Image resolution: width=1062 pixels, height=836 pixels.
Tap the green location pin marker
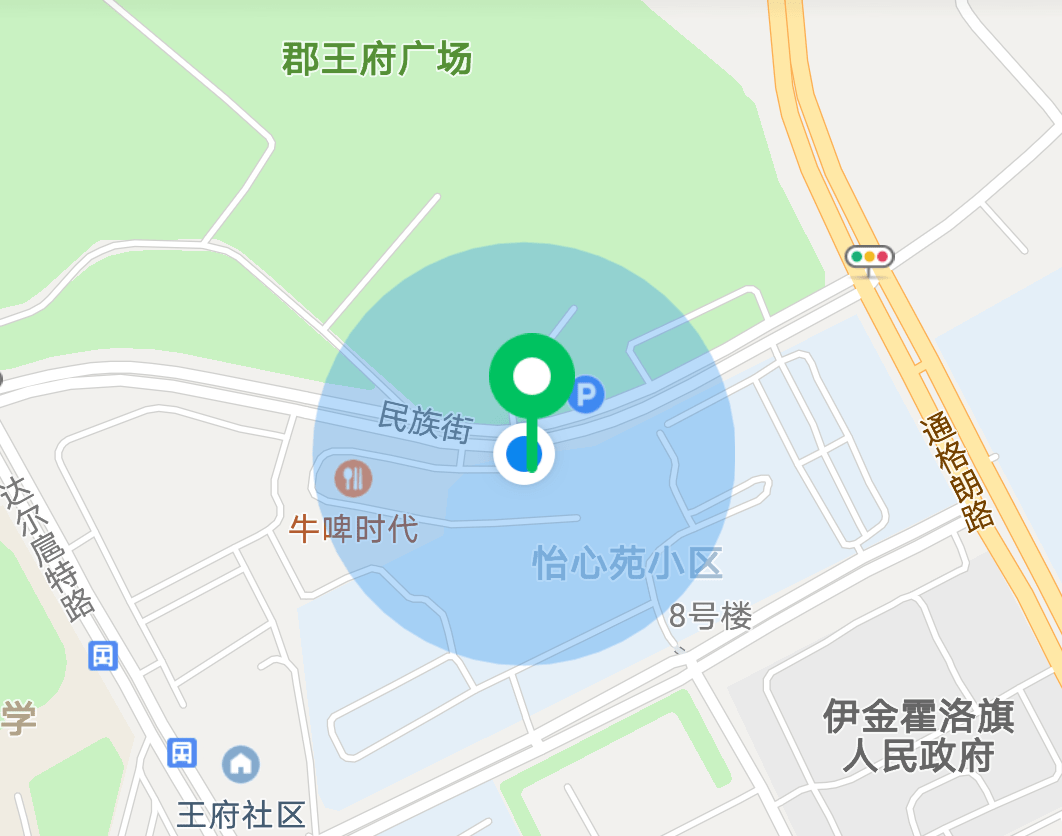point(531,377)
